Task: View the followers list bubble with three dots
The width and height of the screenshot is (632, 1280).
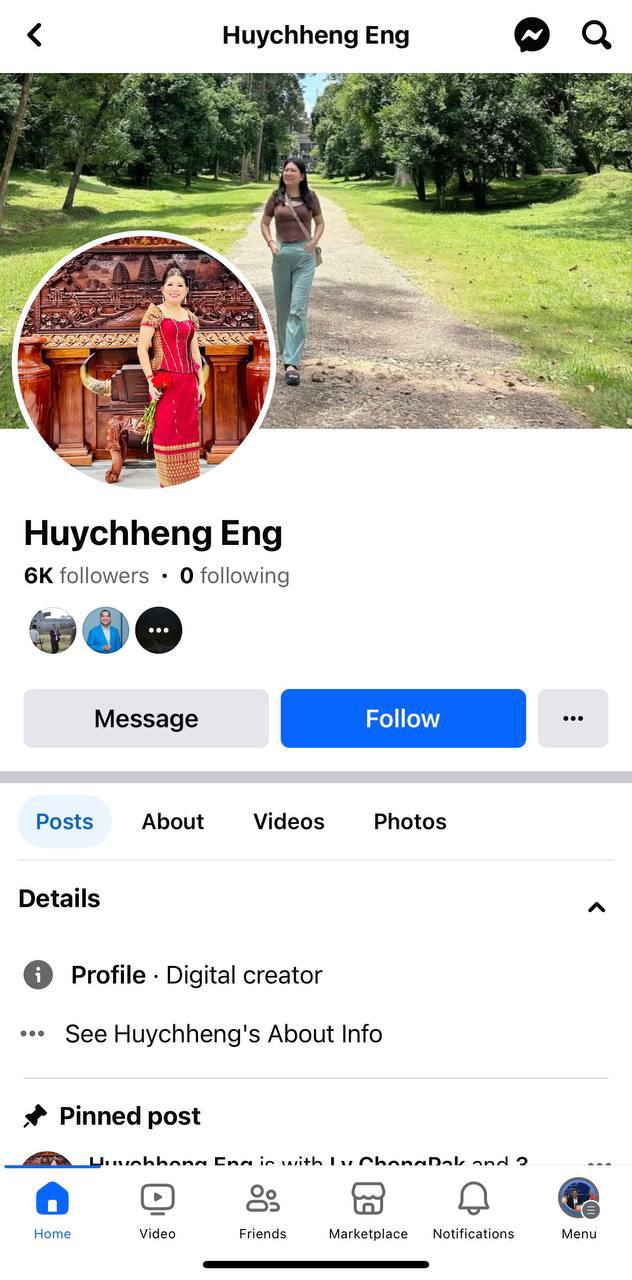Action: (159, 631)
